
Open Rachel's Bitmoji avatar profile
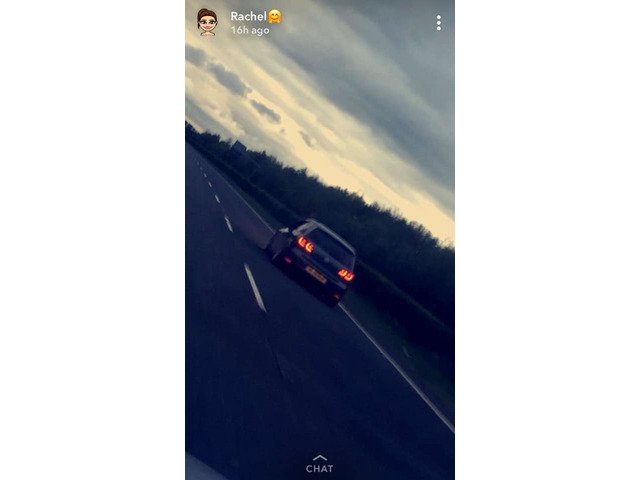pyautogui.click(x=207, y=22)
